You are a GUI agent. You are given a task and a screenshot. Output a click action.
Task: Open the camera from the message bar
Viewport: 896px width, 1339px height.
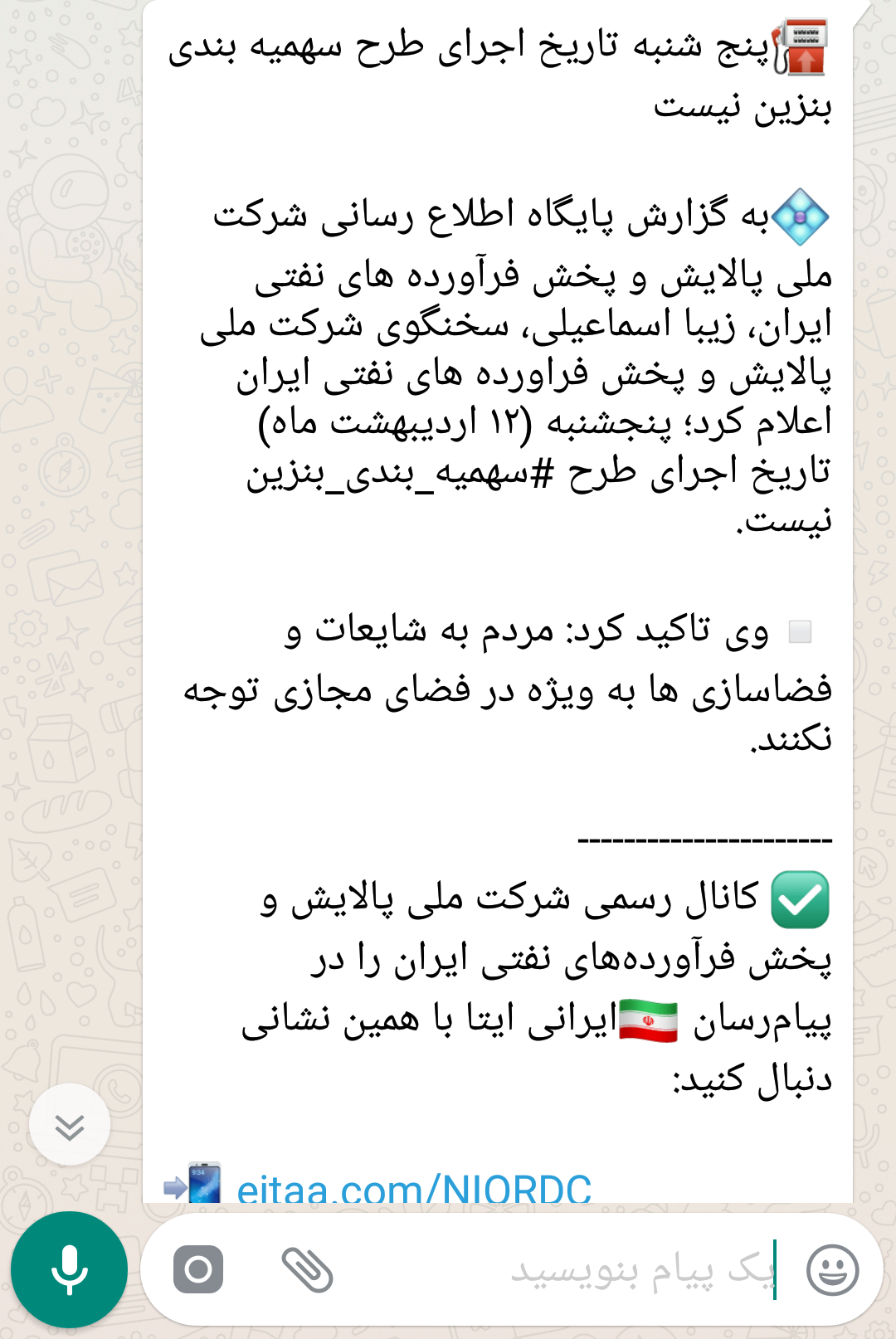[x=198, y=1269]
